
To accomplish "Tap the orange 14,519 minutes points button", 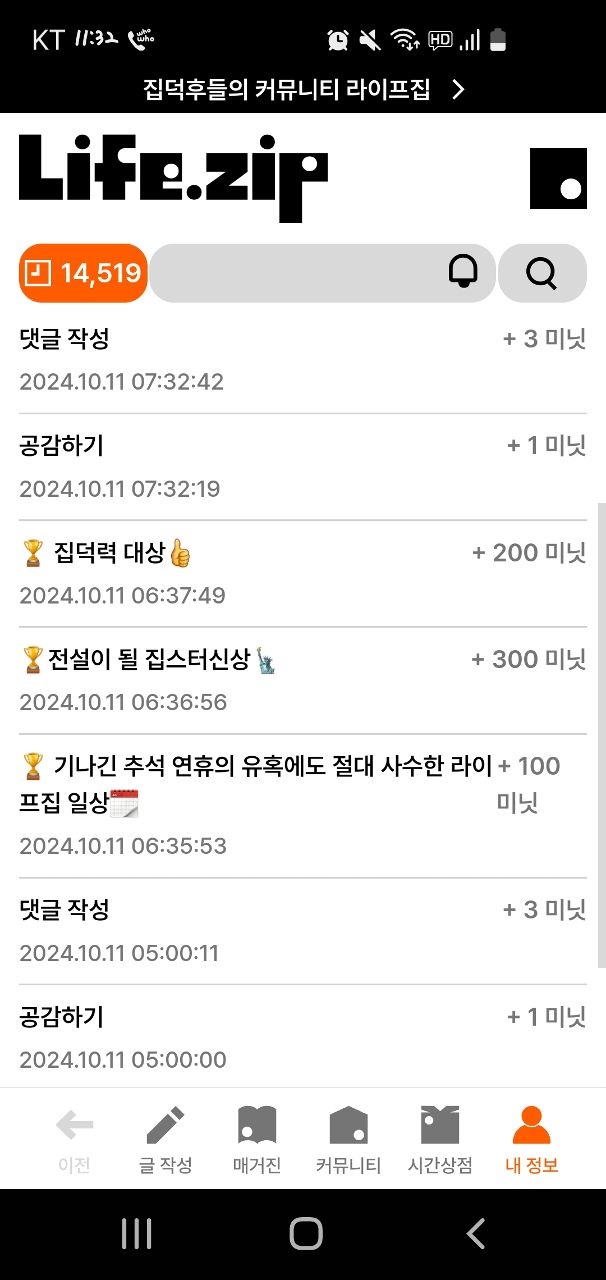I will pyautogui.click(x=84, y=273).
